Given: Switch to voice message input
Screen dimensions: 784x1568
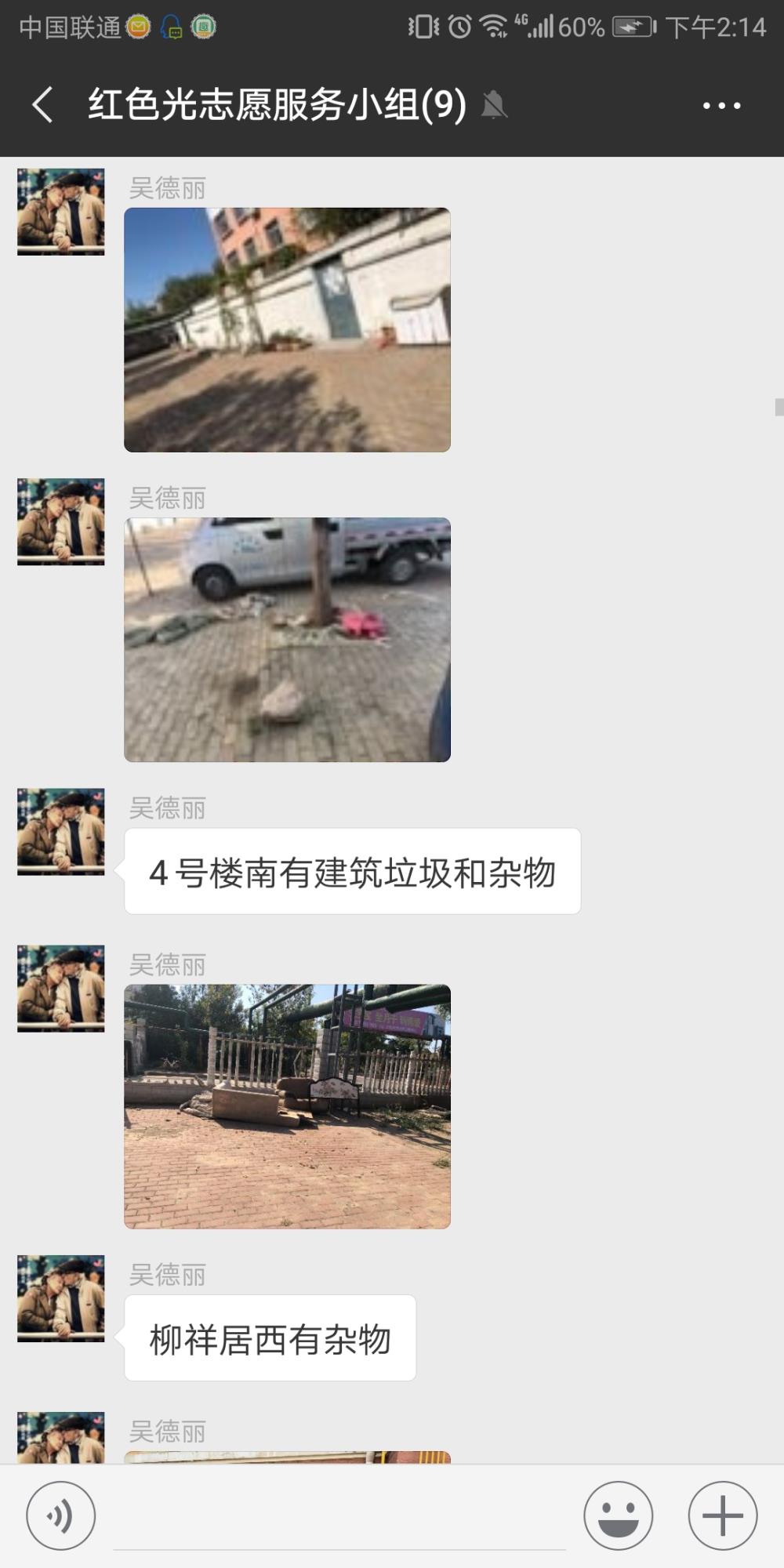Looking at the screenshot, I should tap(61, 1515).
